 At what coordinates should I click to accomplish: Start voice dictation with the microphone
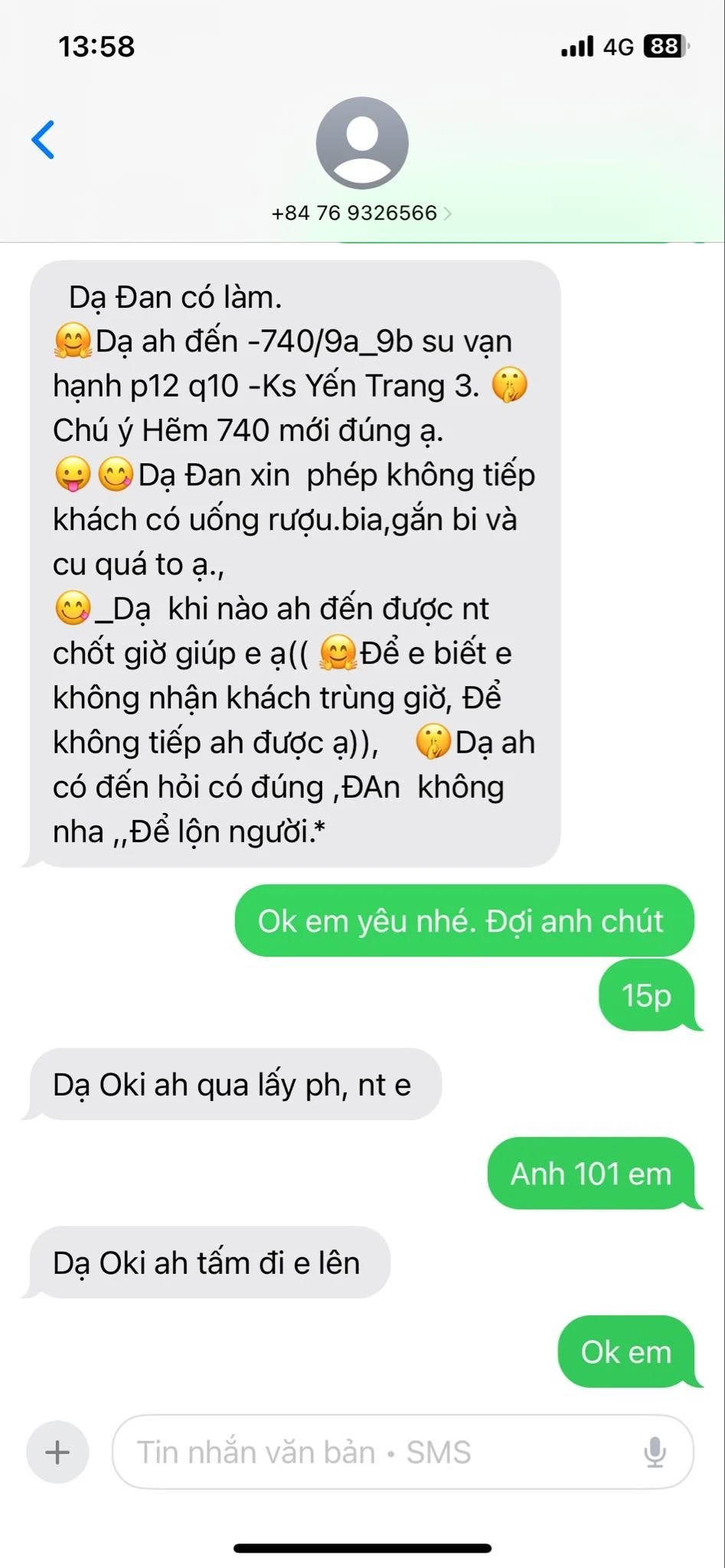click(x=655, y=1452)
